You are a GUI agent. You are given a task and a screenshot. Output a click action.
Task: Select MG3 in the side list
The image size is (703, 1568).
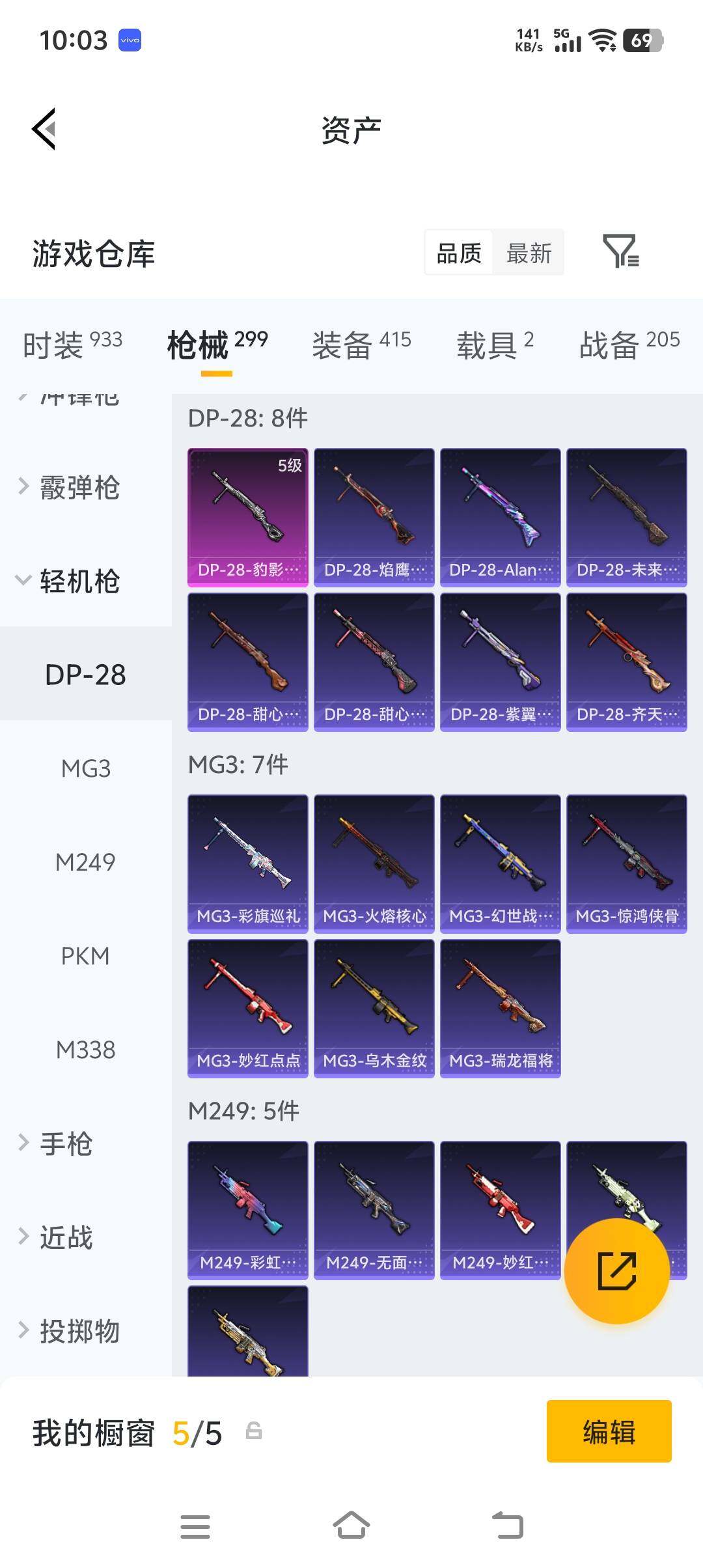coord(86,768)
